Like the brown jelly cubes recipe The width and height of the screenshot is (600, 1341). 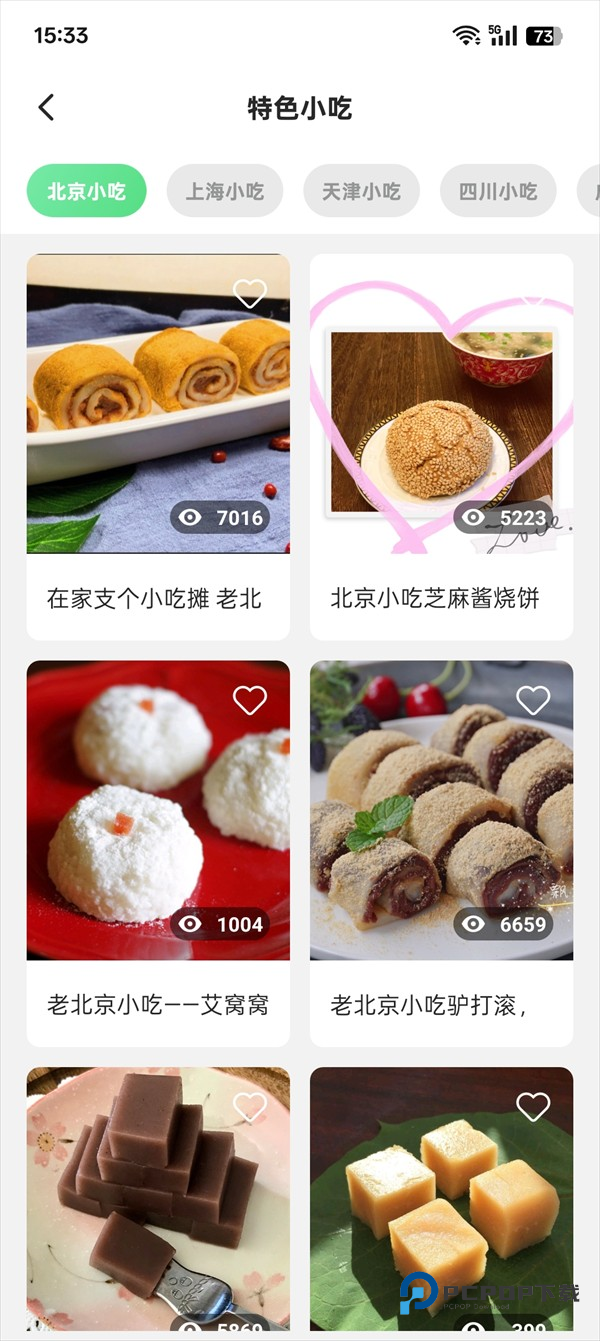tap(250, 1106)
